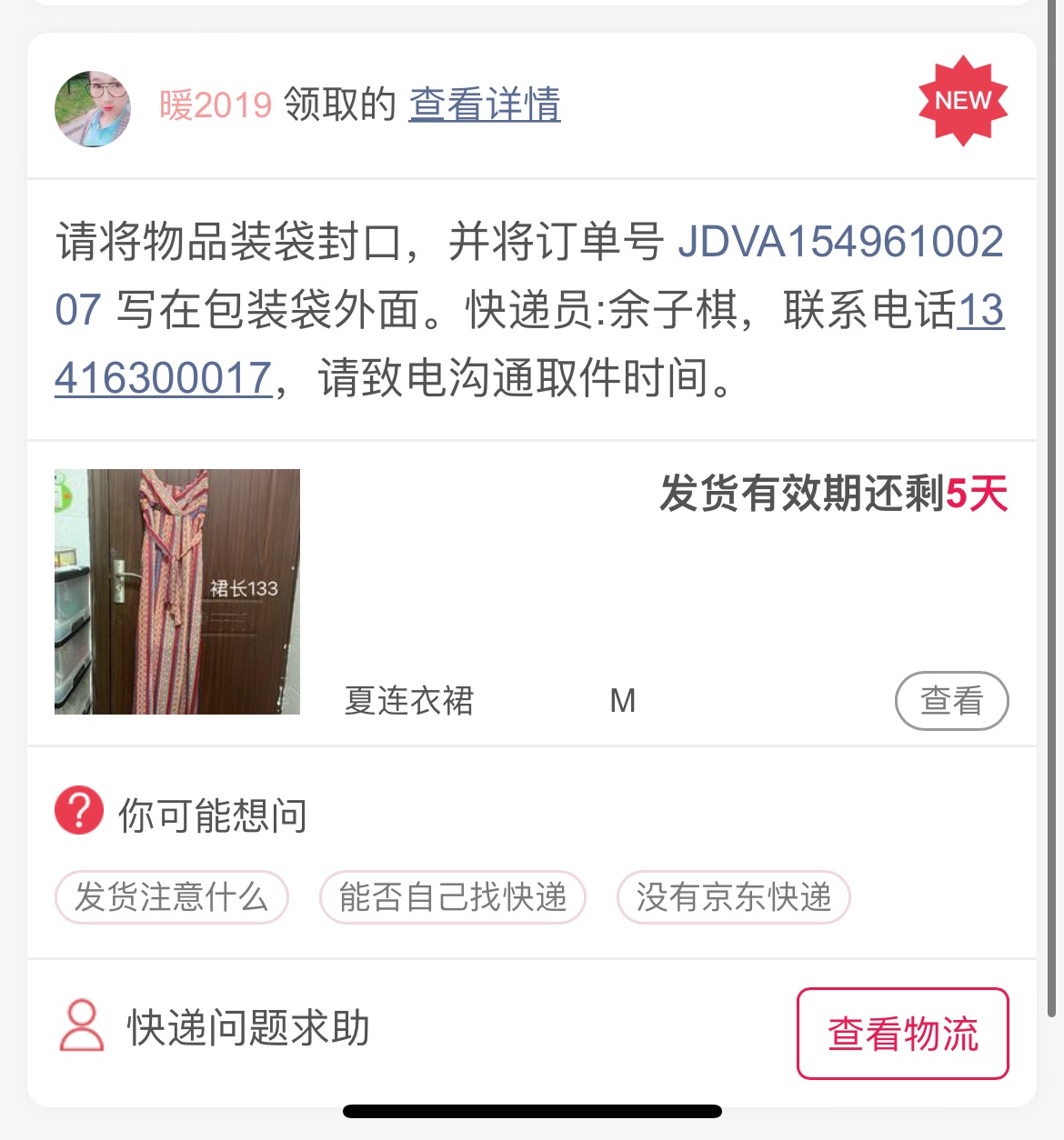Image resolution: width=1064 pixels, height=1140 pixels.
Task: Select the 发货注意什么 question chip
Action: tap(172, 897)
